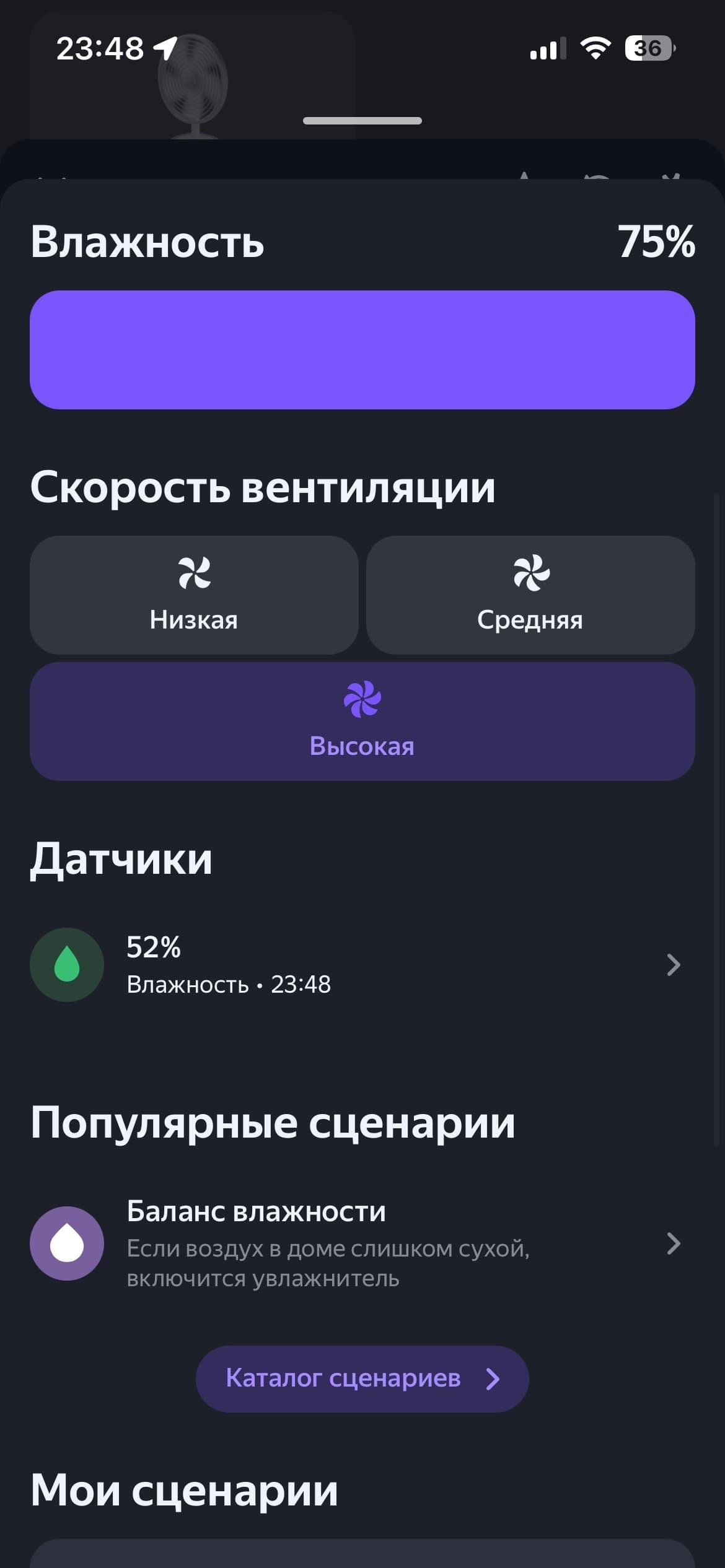The height and width of the screenshot is (1568, 725).
Task: Open Каталог сценариев
Action: 362,1379
